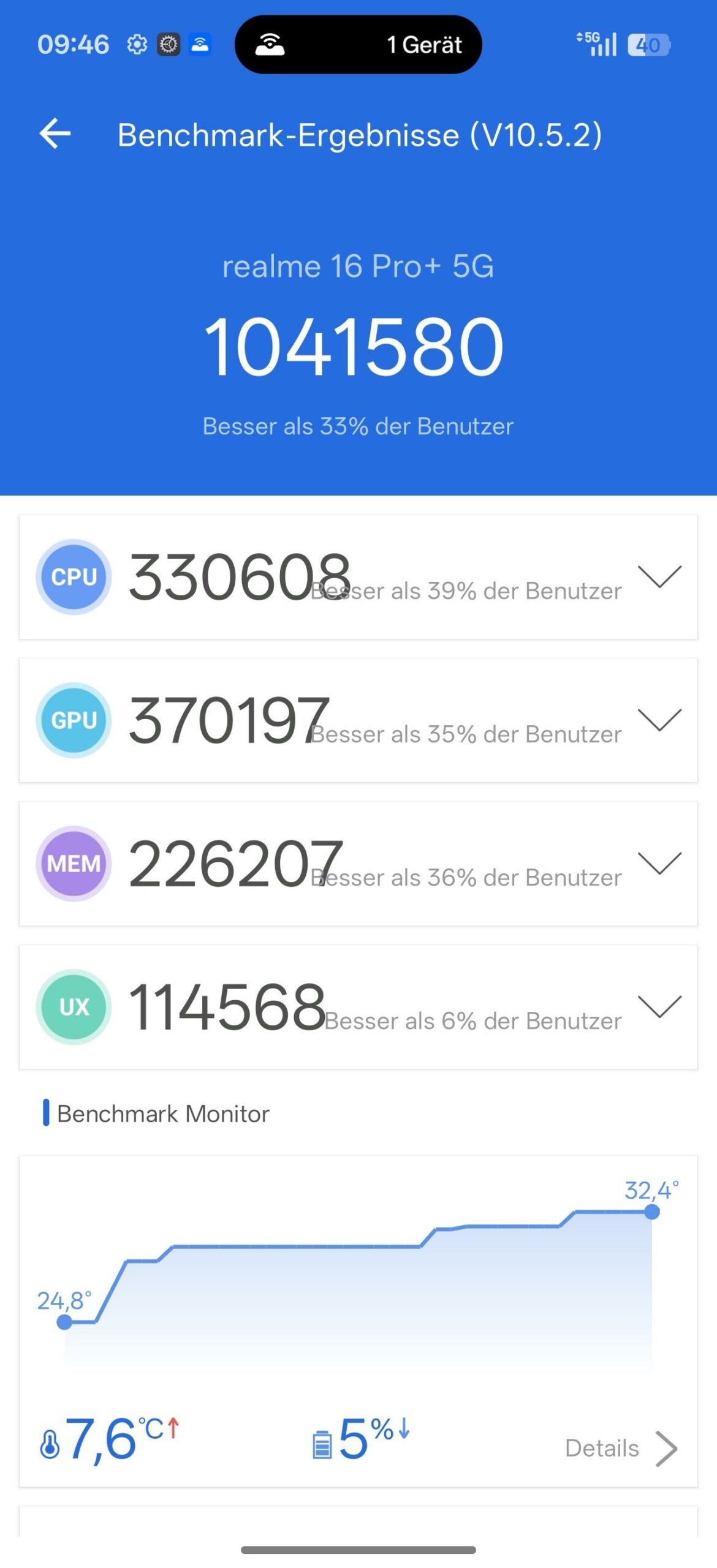717x1568 pixels.
Task: Open Benchmark Monitor Details
Action: (620, 1449)
